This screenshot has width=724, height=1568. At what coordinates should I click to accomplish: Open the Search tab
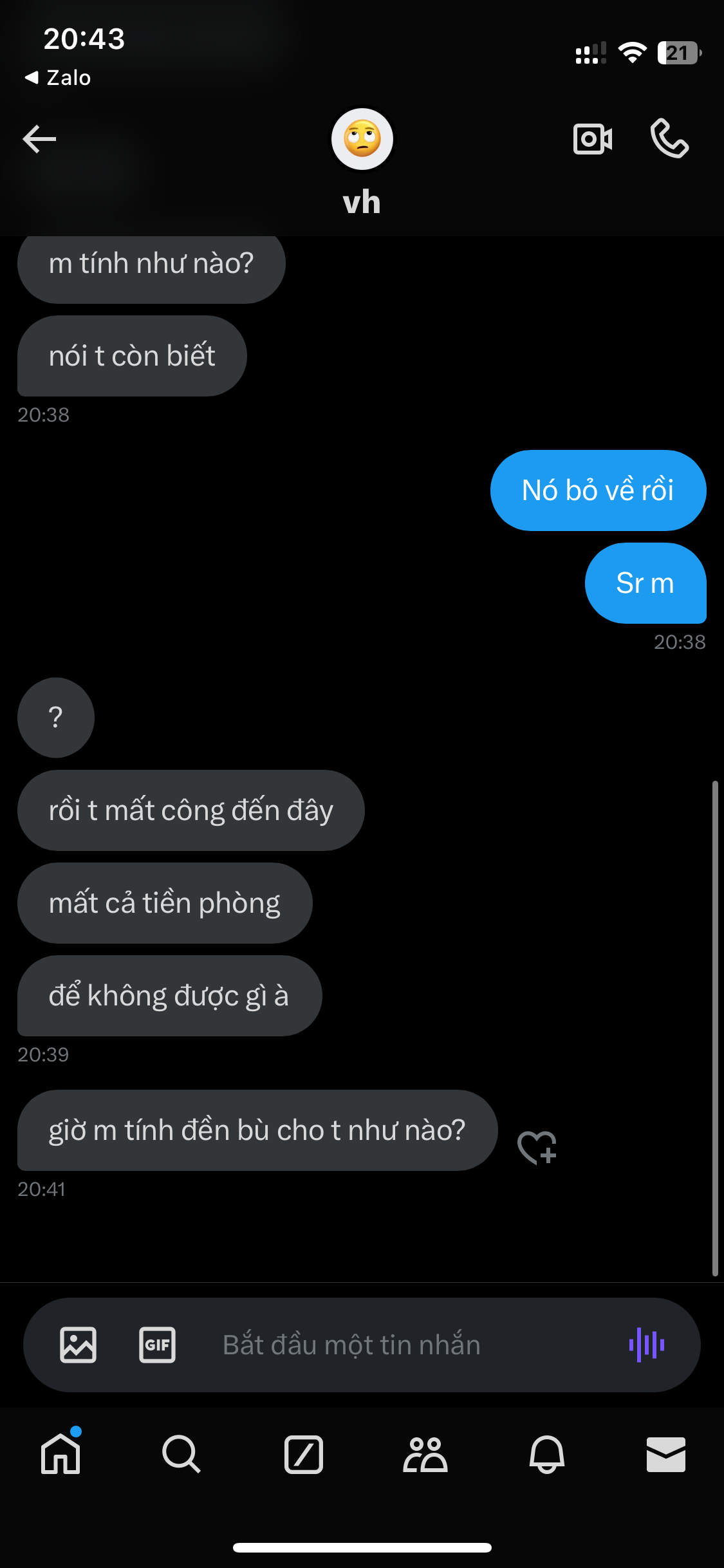(181, 1453)
